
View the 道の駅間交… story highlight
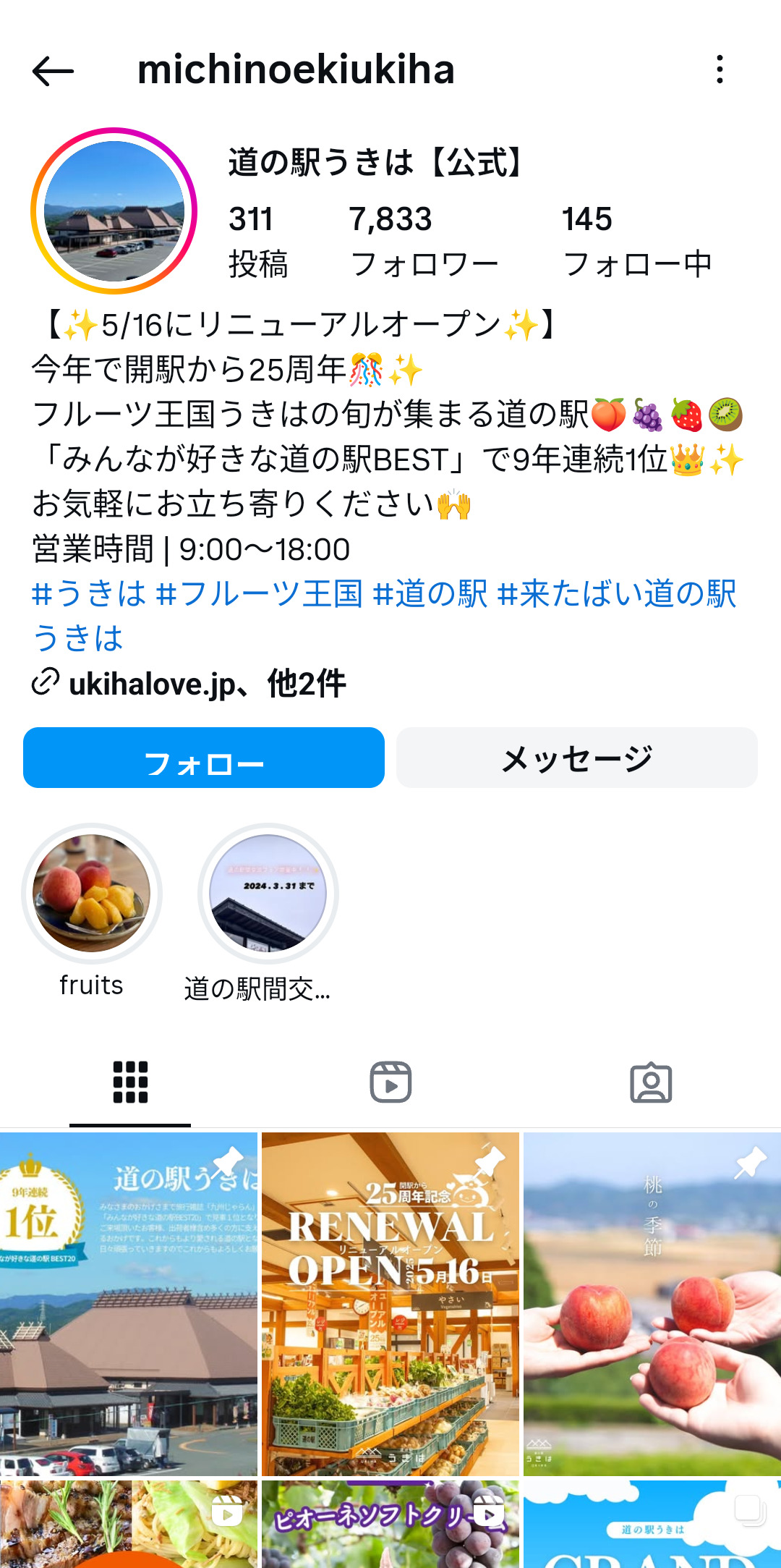point(268,894)
